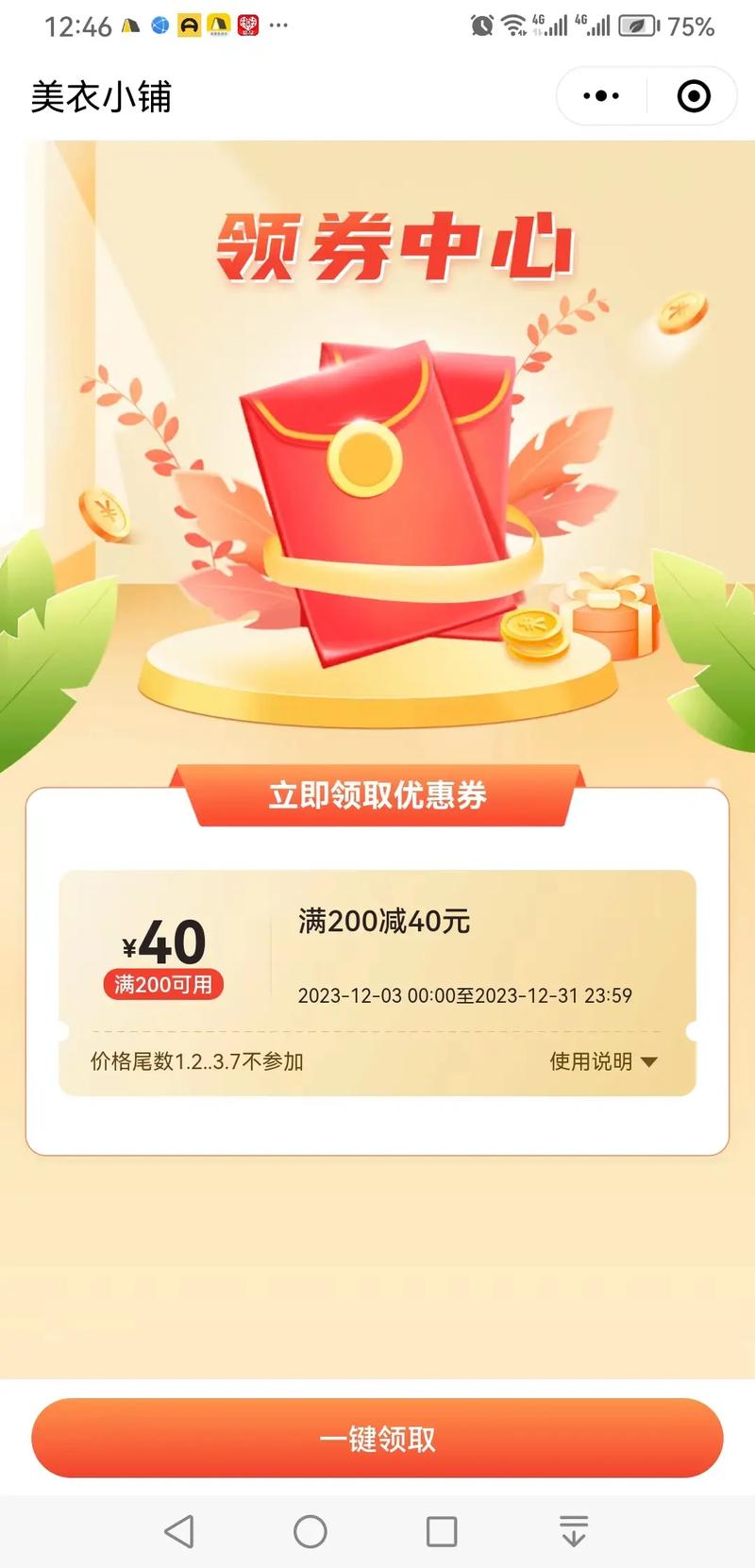Pull down the navigation bar hide arrow
The height and width of the screenshot is (1568, 755).
[574, 1531]
